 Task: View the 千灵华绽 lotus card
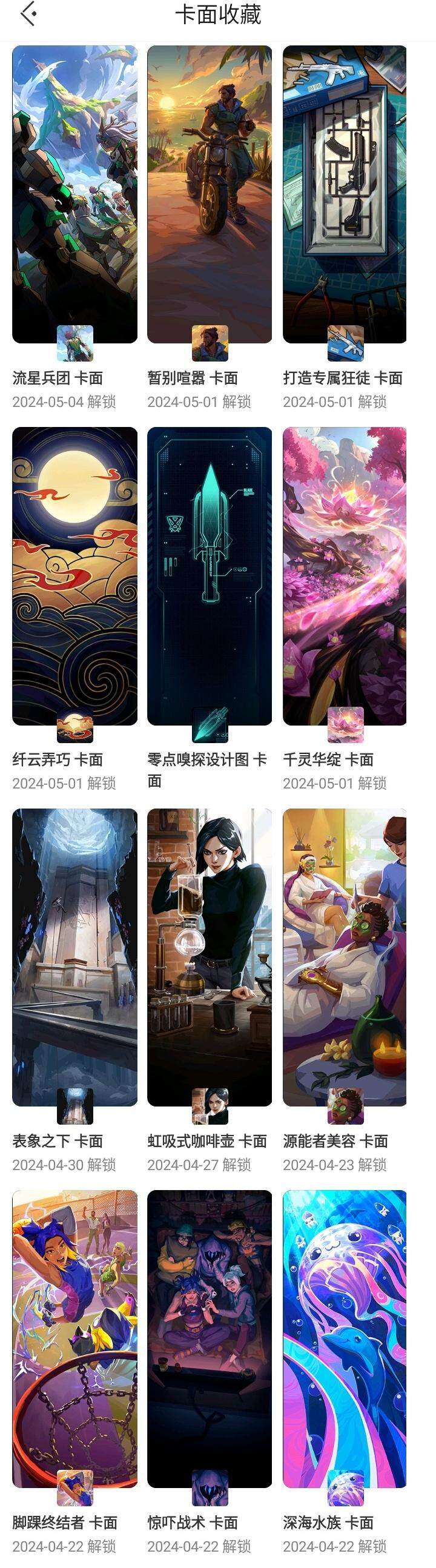click(x=345, y=576)
